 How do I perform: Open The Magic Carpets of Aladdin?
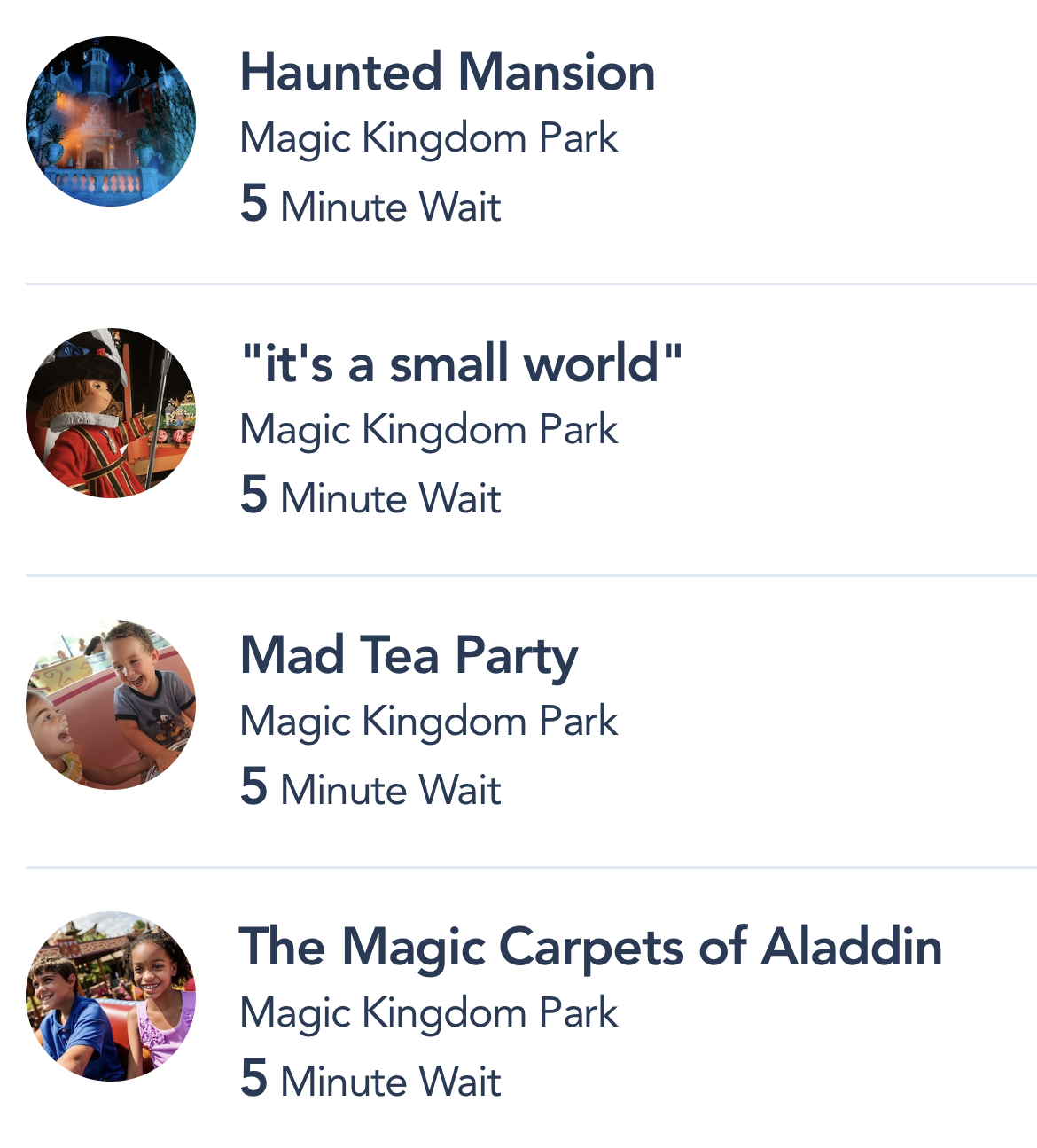(x=589, y=947)
